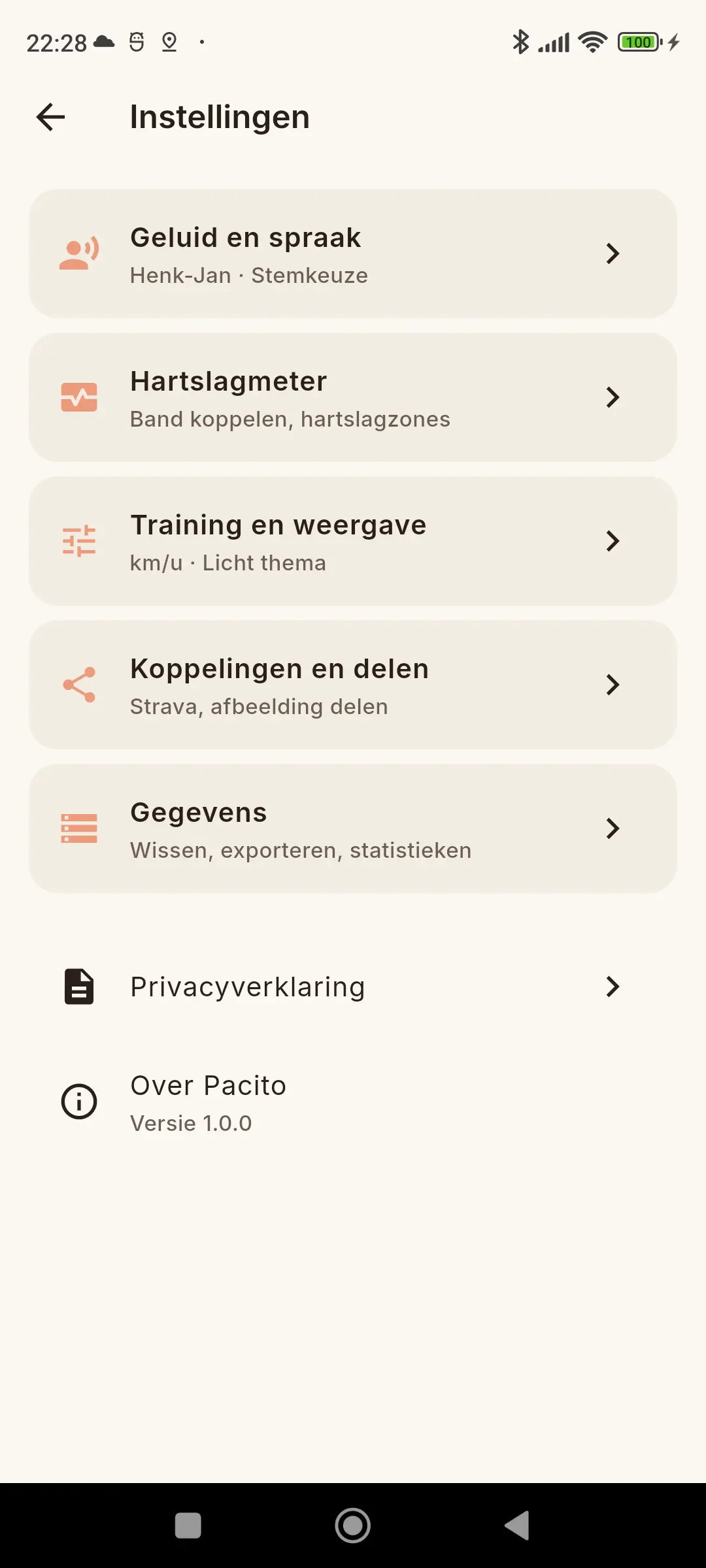Image resolution: width=706 pixels, height=1568 pixels.
Task: Tap the system home button
Action: pos(353,1526)
